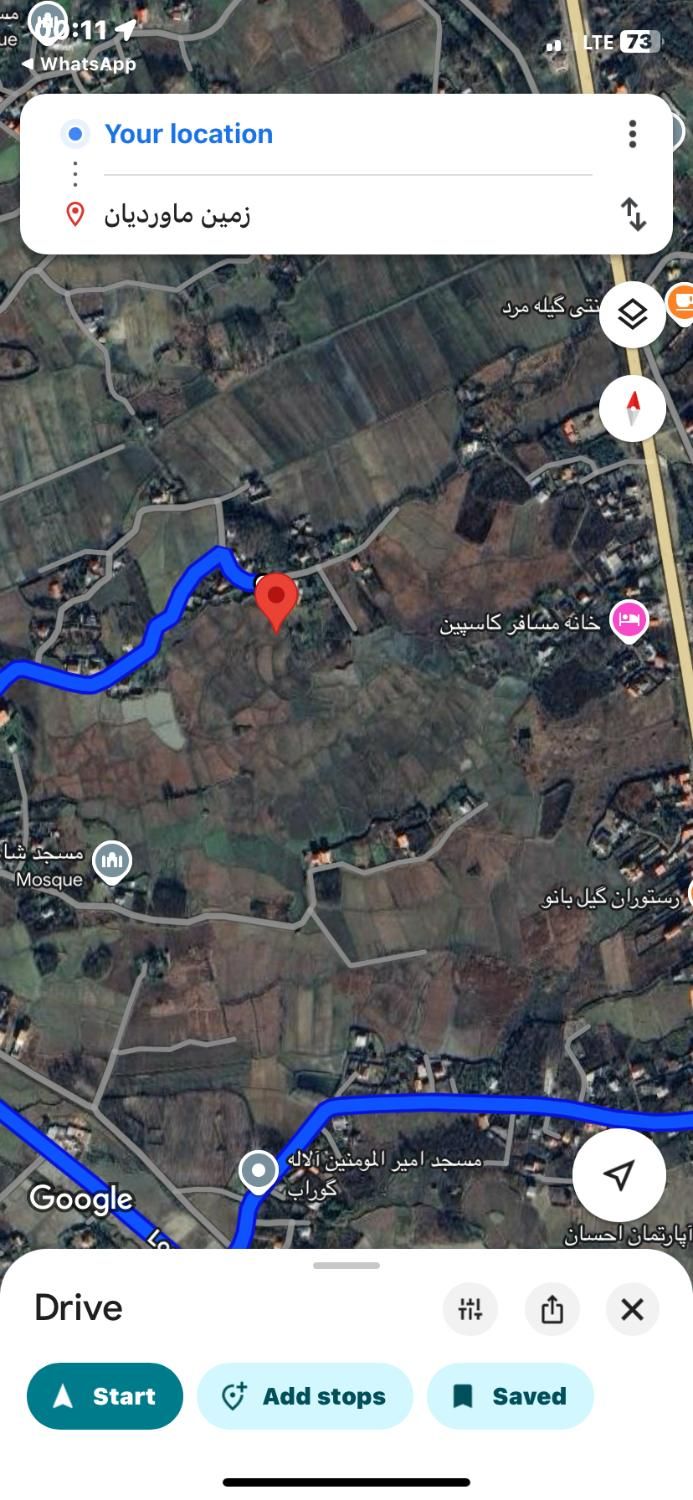This screenshot has height=1500, width=693.
Task: Tap the compass to reset north
Action: tap(632, 408)
